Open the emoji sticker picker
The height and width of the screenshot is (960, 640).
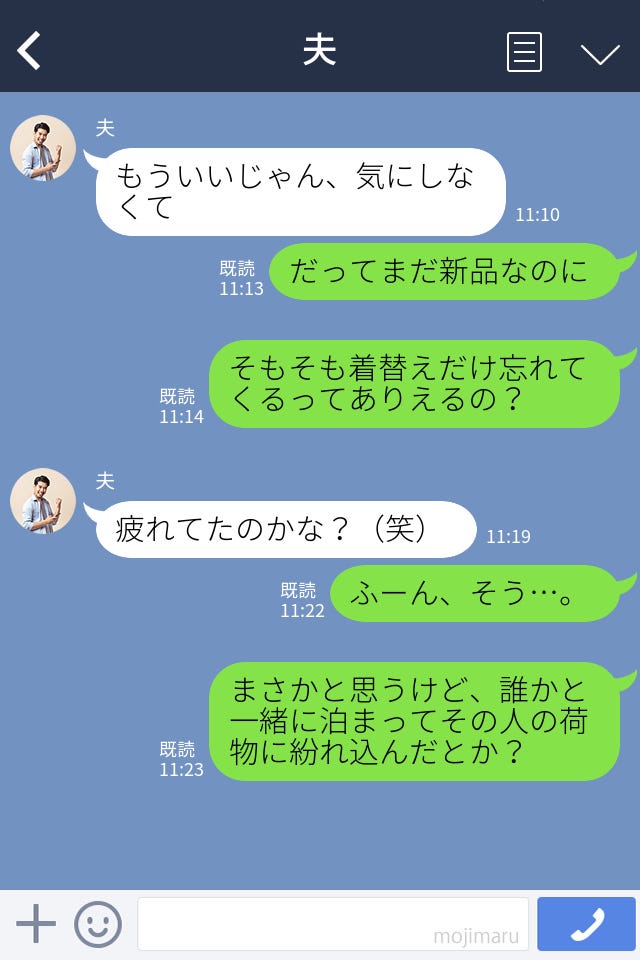(98, 924)
